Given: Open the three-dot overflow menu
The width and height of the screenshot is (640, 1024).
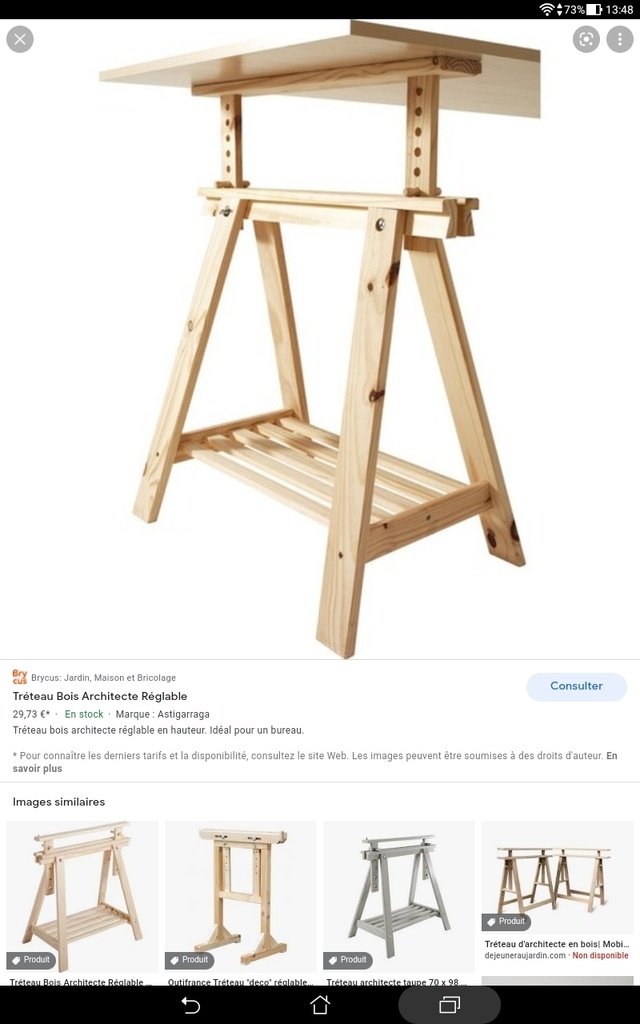Looking at the screenshot, I should (x=619, y=39).
